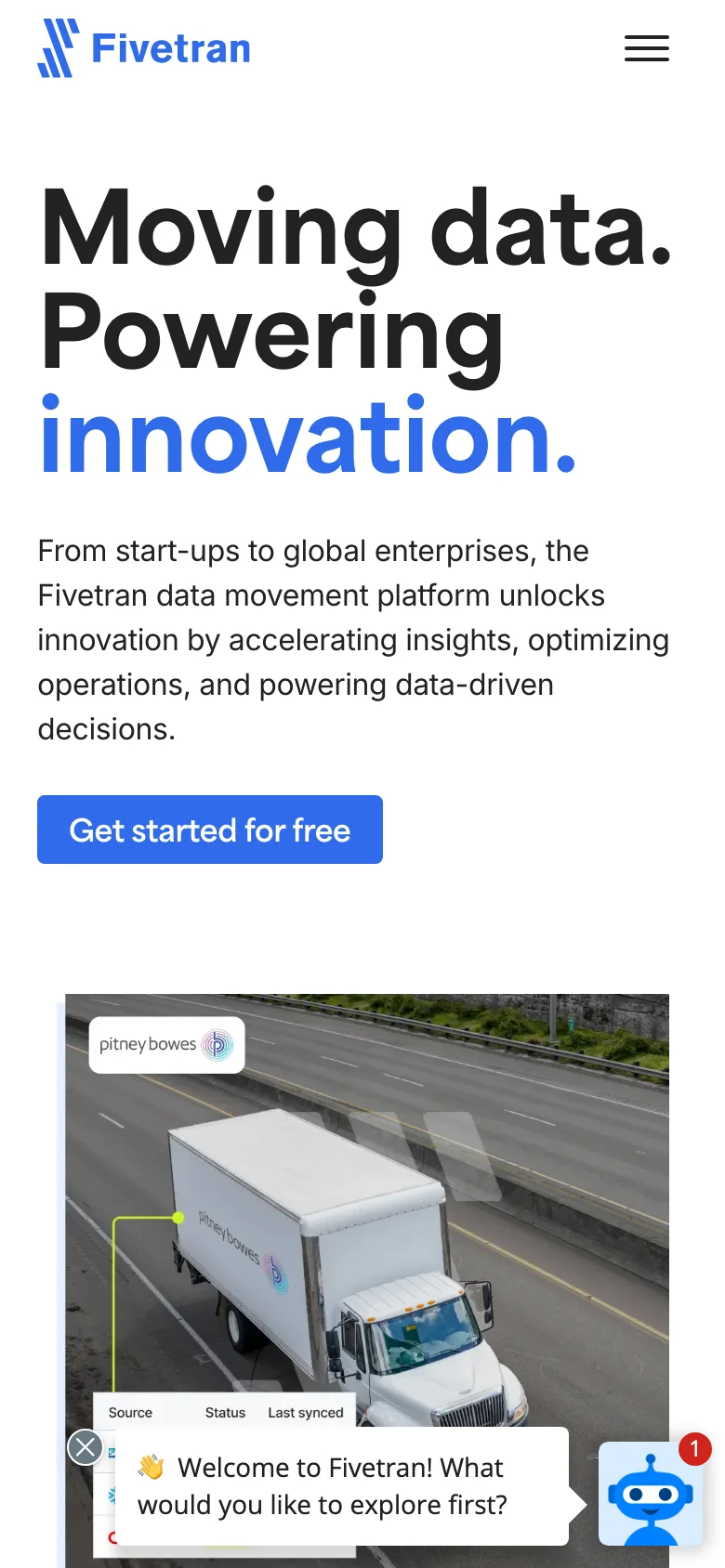Open the chatbot robot assistant
725x1568 pixels.
tap(650, 1494)
